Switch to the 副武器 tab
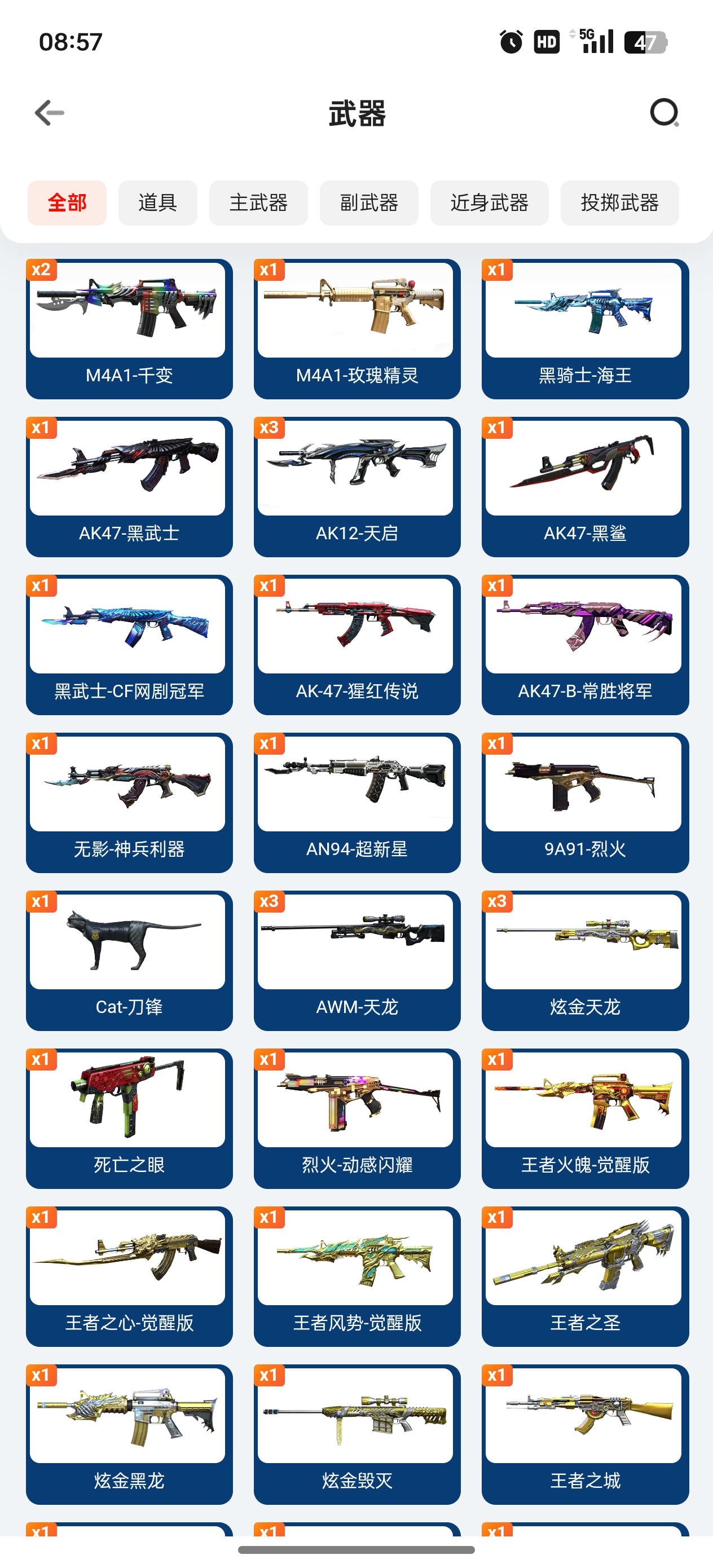 pos(368,202)
